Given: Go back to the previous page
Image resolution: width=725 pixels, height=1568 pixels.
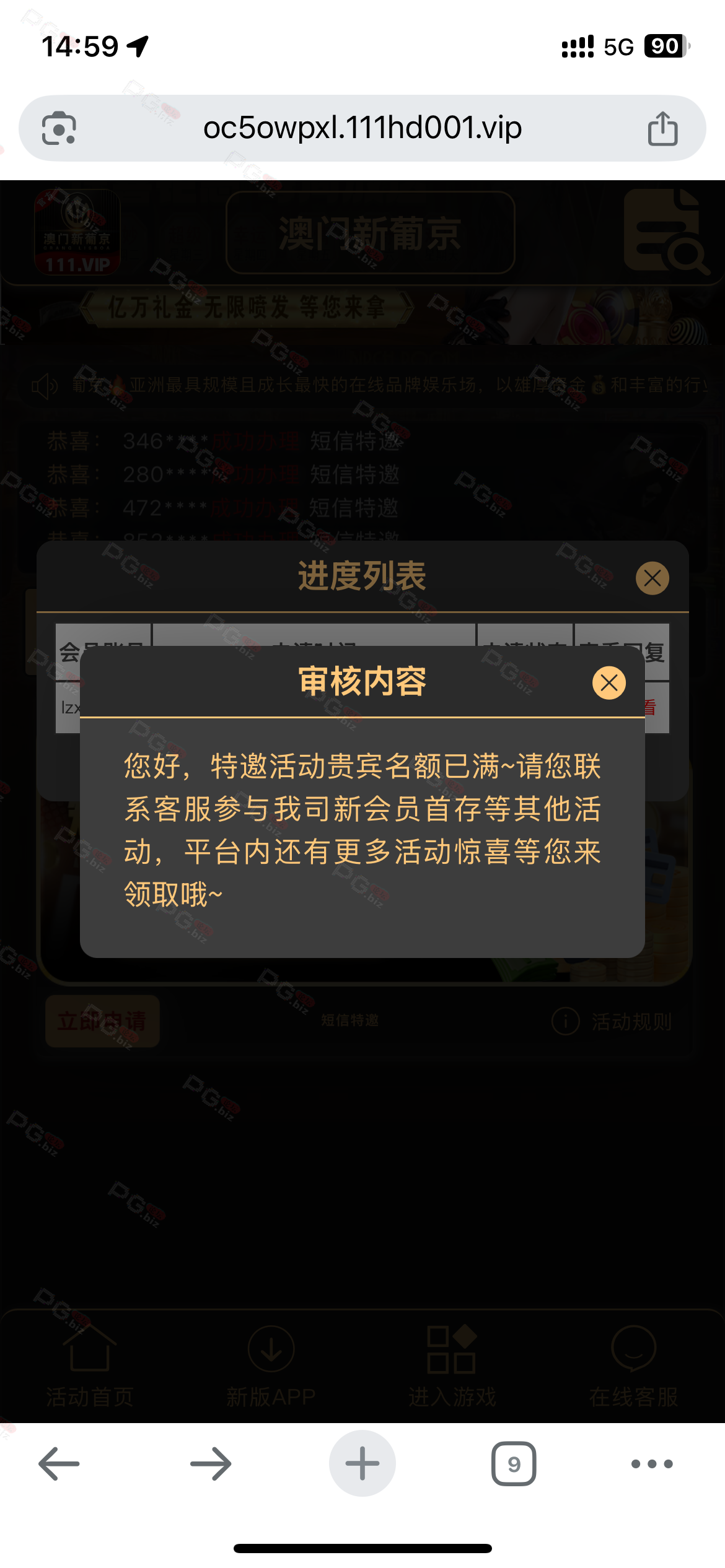Looking at the screenshot, I should click(59, 1464).
